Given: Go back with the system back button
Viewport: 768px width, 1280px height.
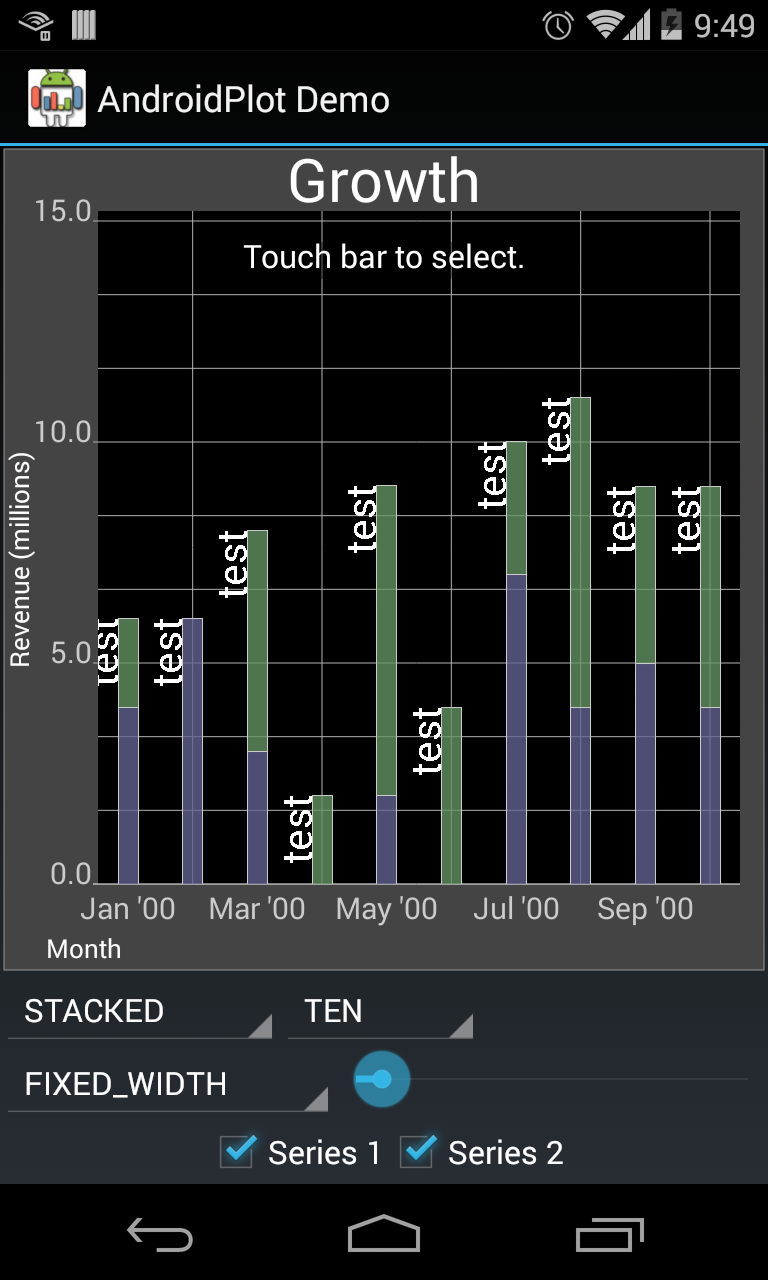Looking at the screenshot, I should coord(160,1236).
